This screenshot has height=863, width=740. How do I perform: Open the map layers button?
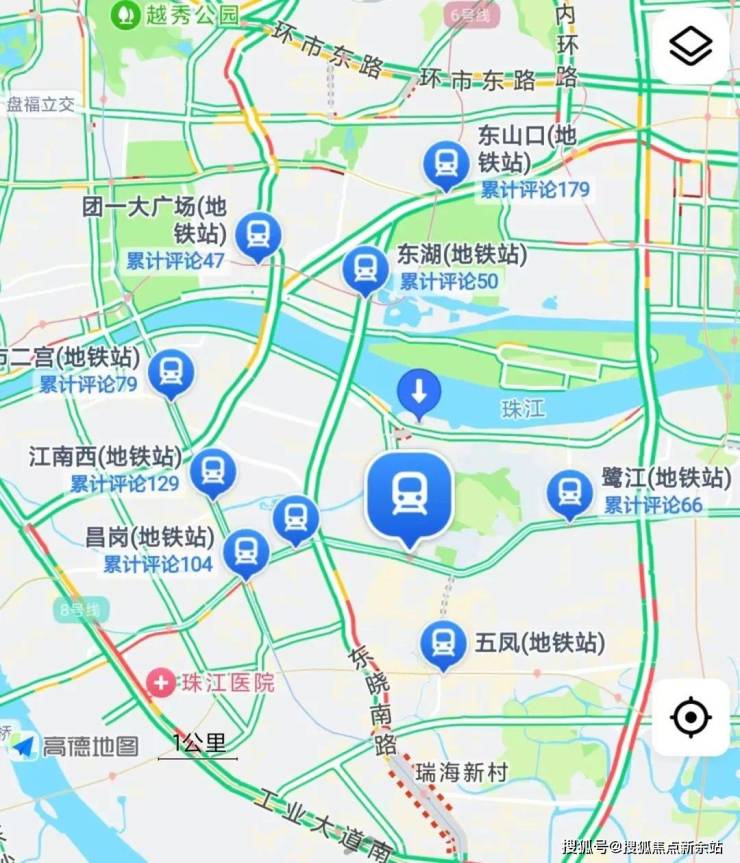[690, 47]
